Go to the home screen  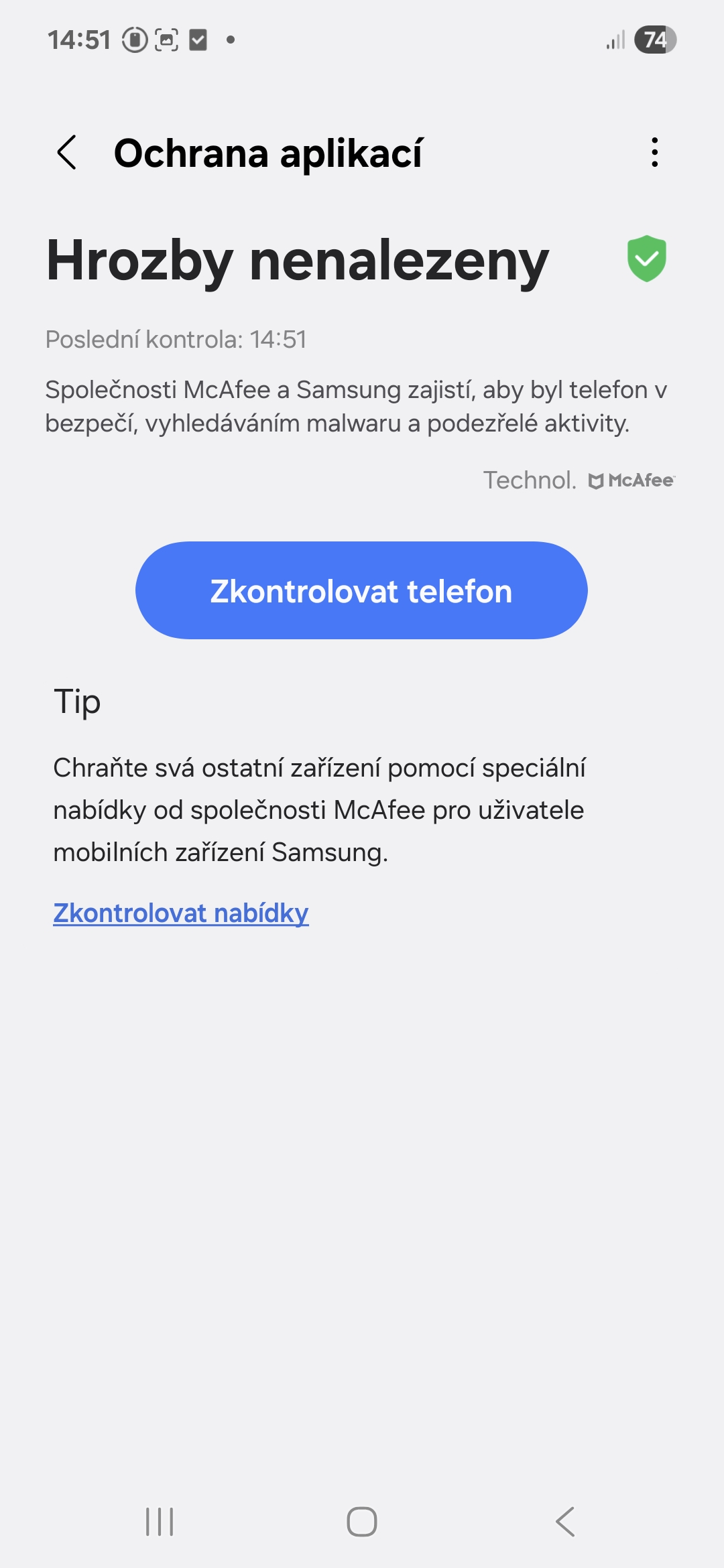coord(362,1522)
